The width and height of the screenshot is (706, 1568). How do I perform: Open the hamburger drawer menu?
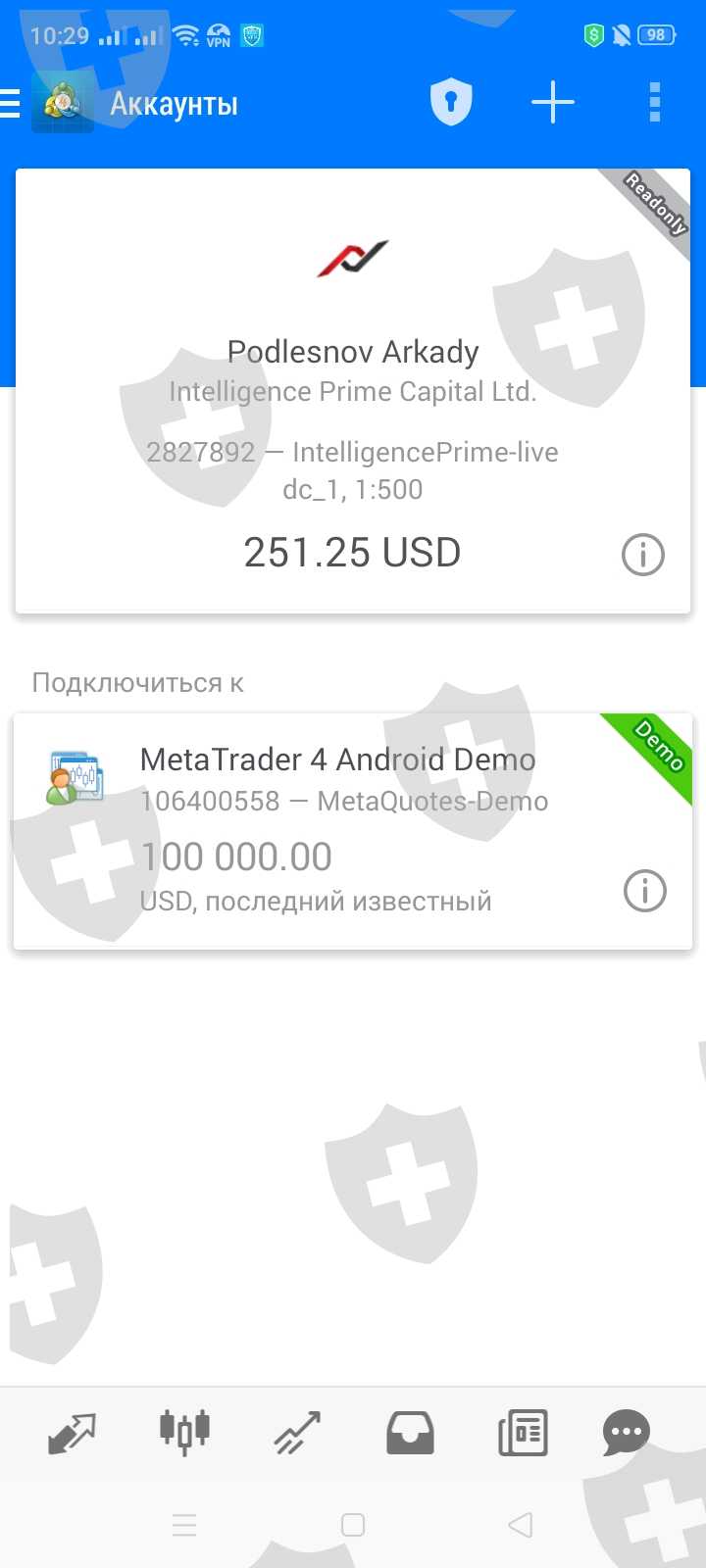(x=12, y=103)
